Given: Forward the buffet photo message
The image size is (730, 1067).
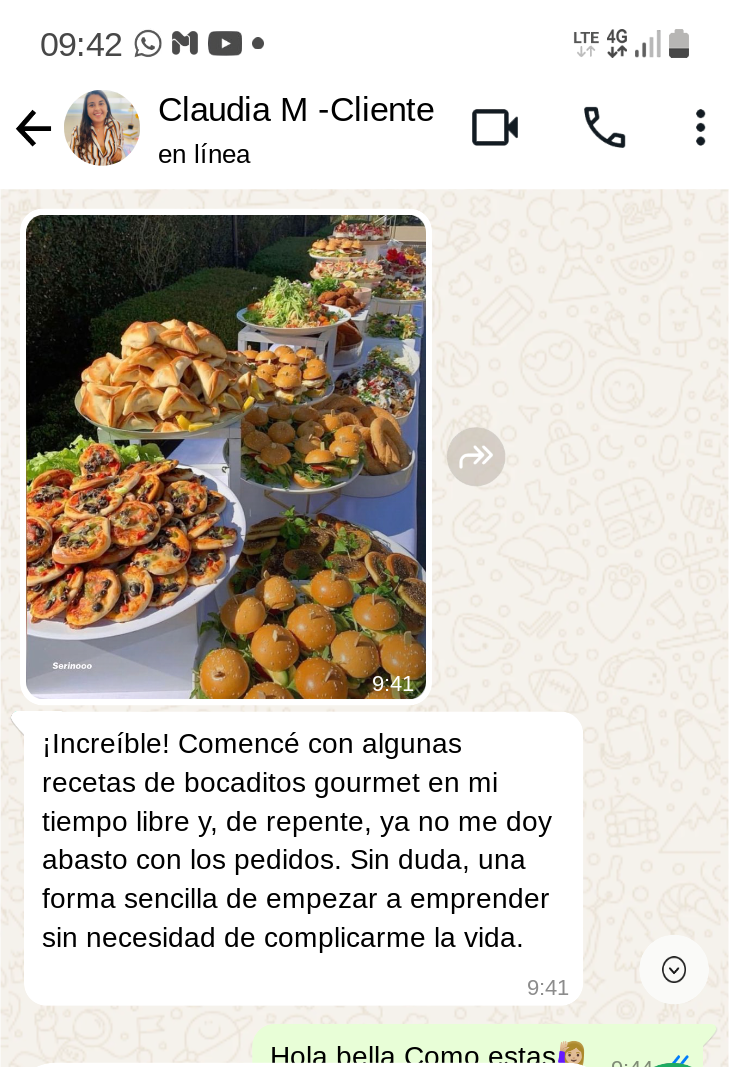Looking at the screenshot, I should [475, 457].
